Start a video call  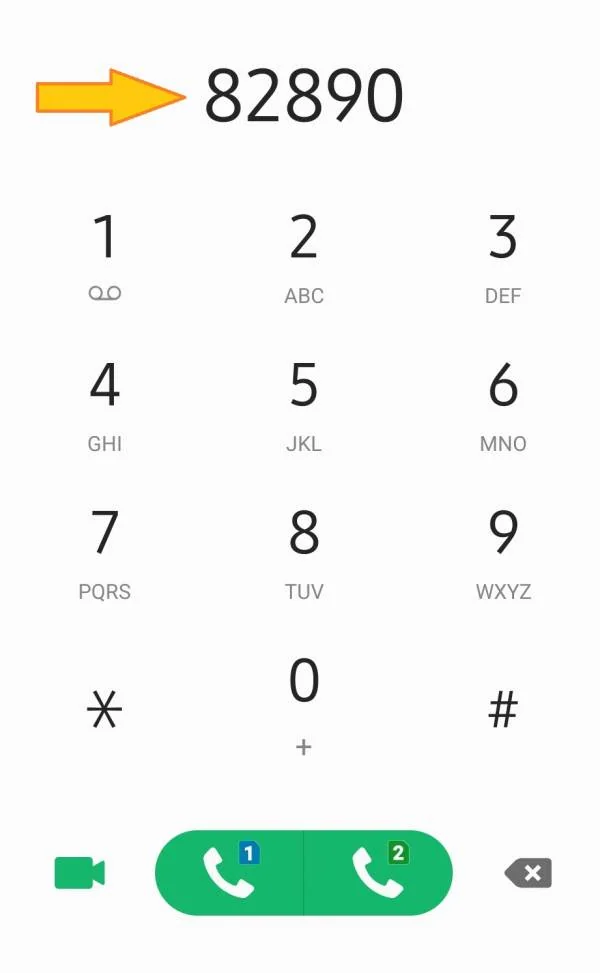click(x=79, y=873)
